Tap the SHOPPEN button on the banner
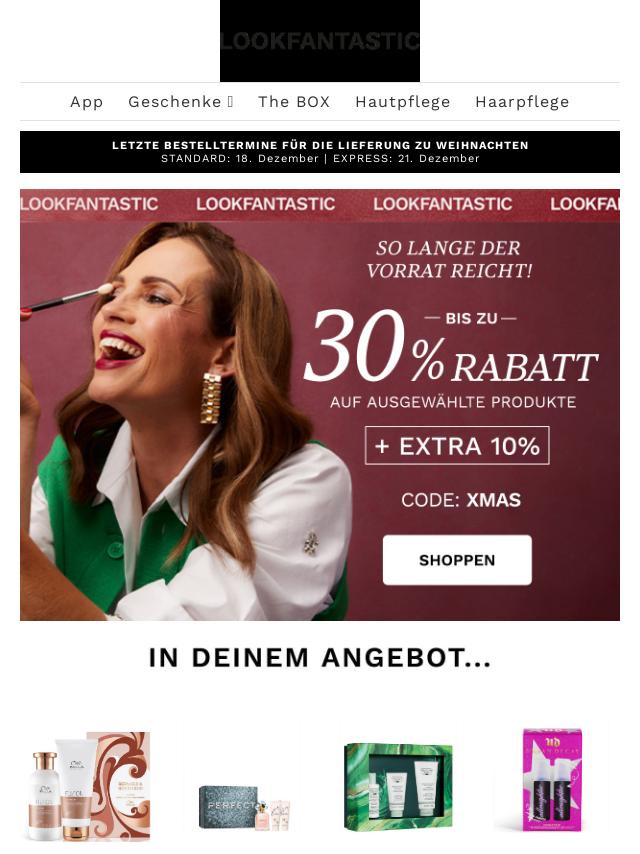 click(457, 560)
